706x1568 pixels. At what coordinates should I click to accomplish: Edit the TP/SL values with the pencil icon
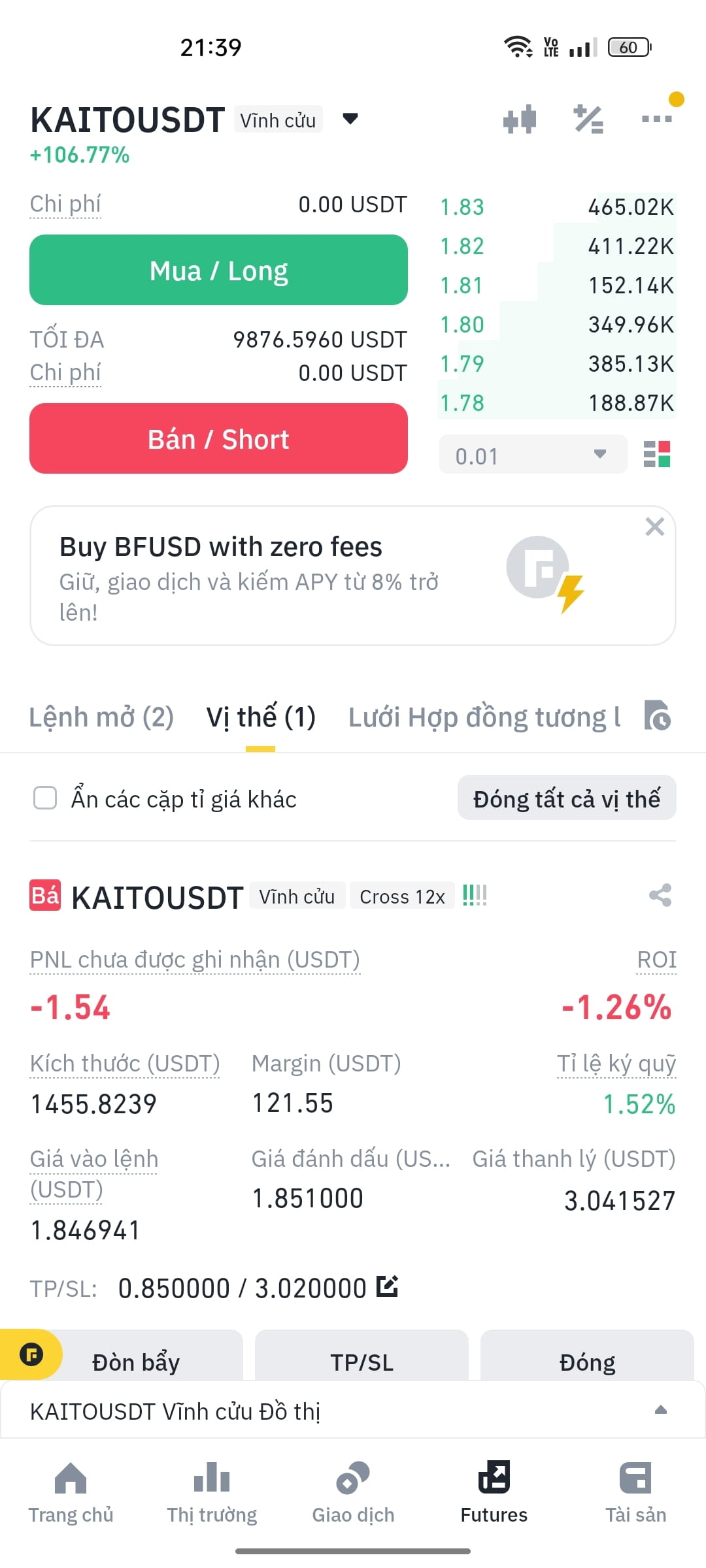coord(387,1286)
